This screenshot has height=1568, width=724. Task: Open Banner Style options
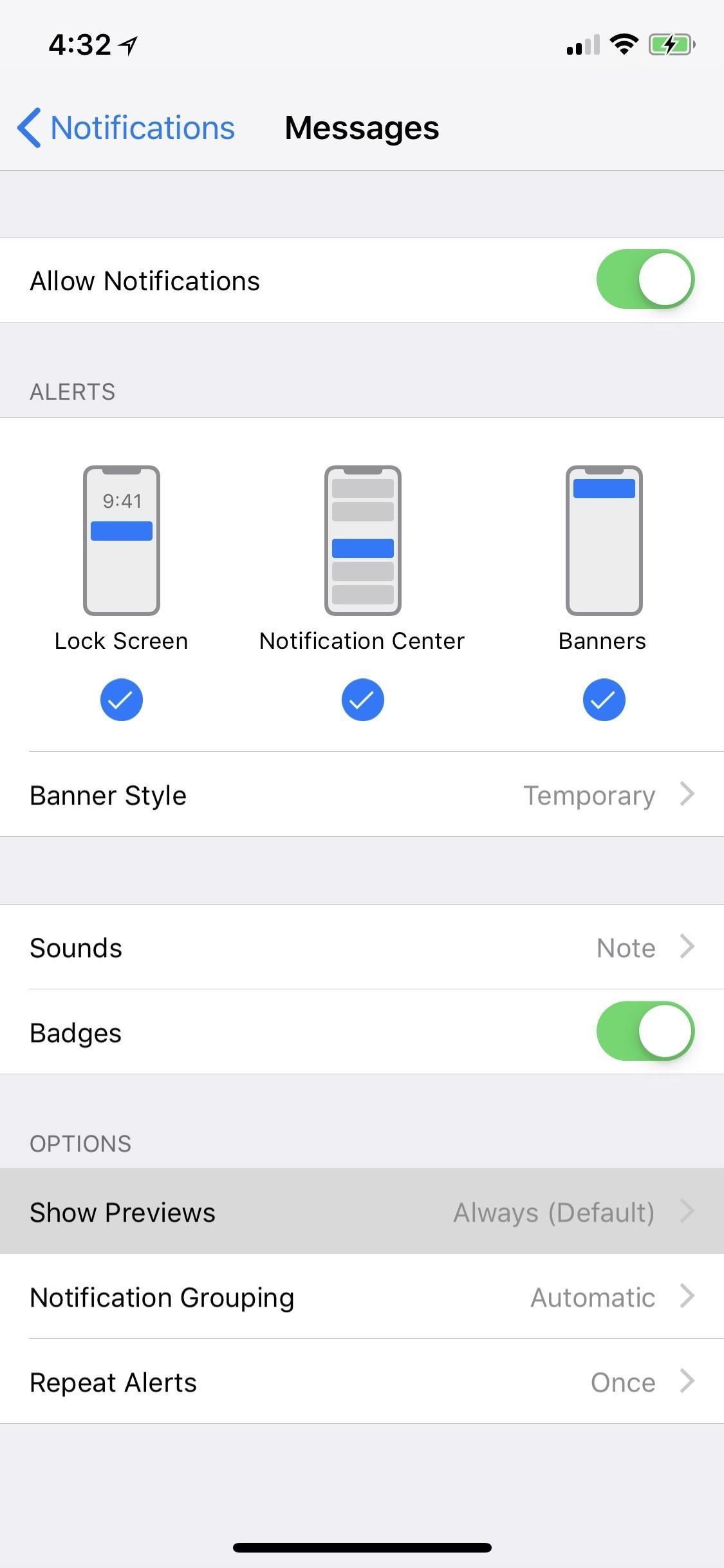pyautogui.click(x=362, y=794)
